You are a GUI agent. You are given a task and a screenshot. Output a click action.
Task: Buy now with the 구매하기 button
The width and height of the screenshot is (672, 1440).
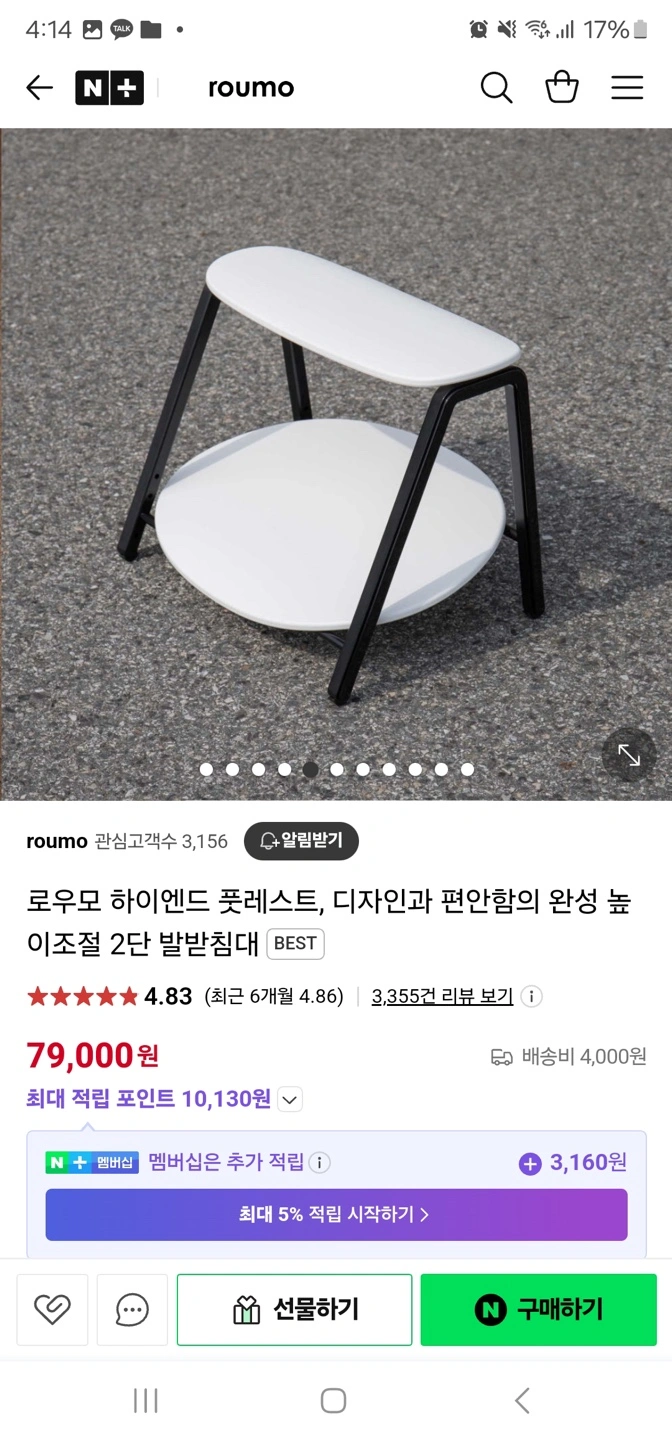(538, 1309)
